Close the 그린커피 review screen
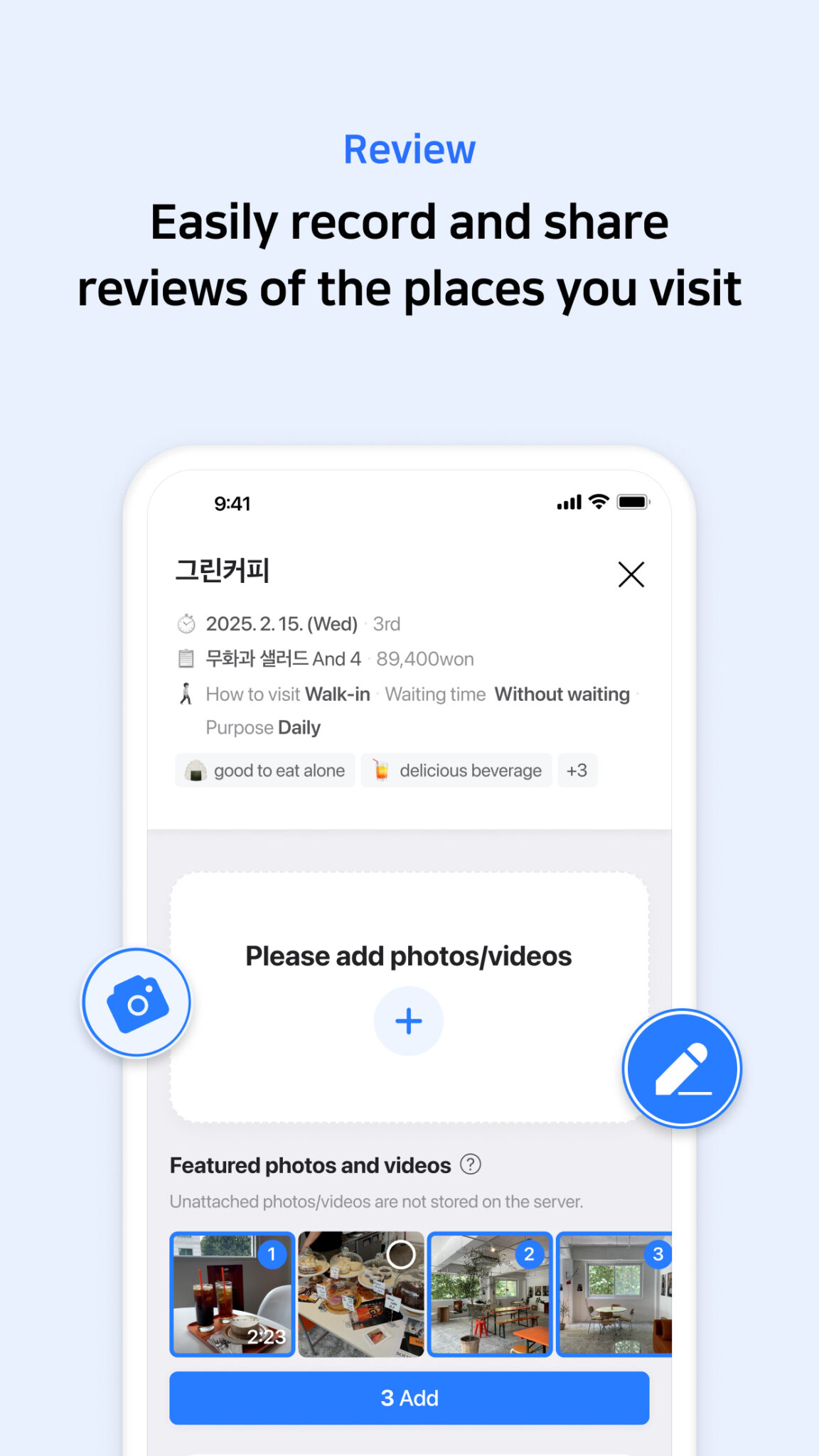819x1456 pixels. 631,575
